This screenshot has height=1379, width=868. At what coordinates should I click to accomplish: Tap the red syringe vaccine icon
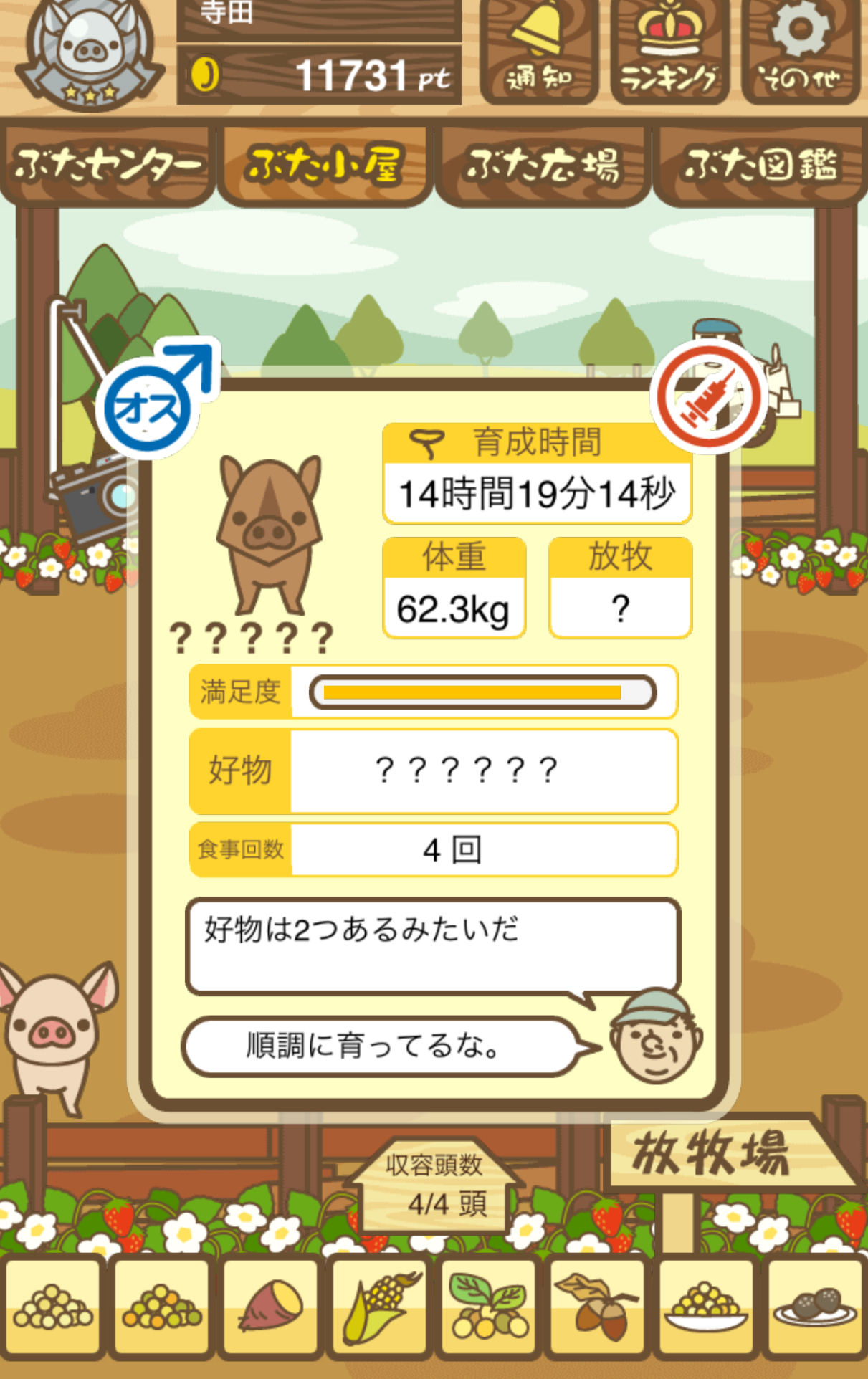(709, 396)
